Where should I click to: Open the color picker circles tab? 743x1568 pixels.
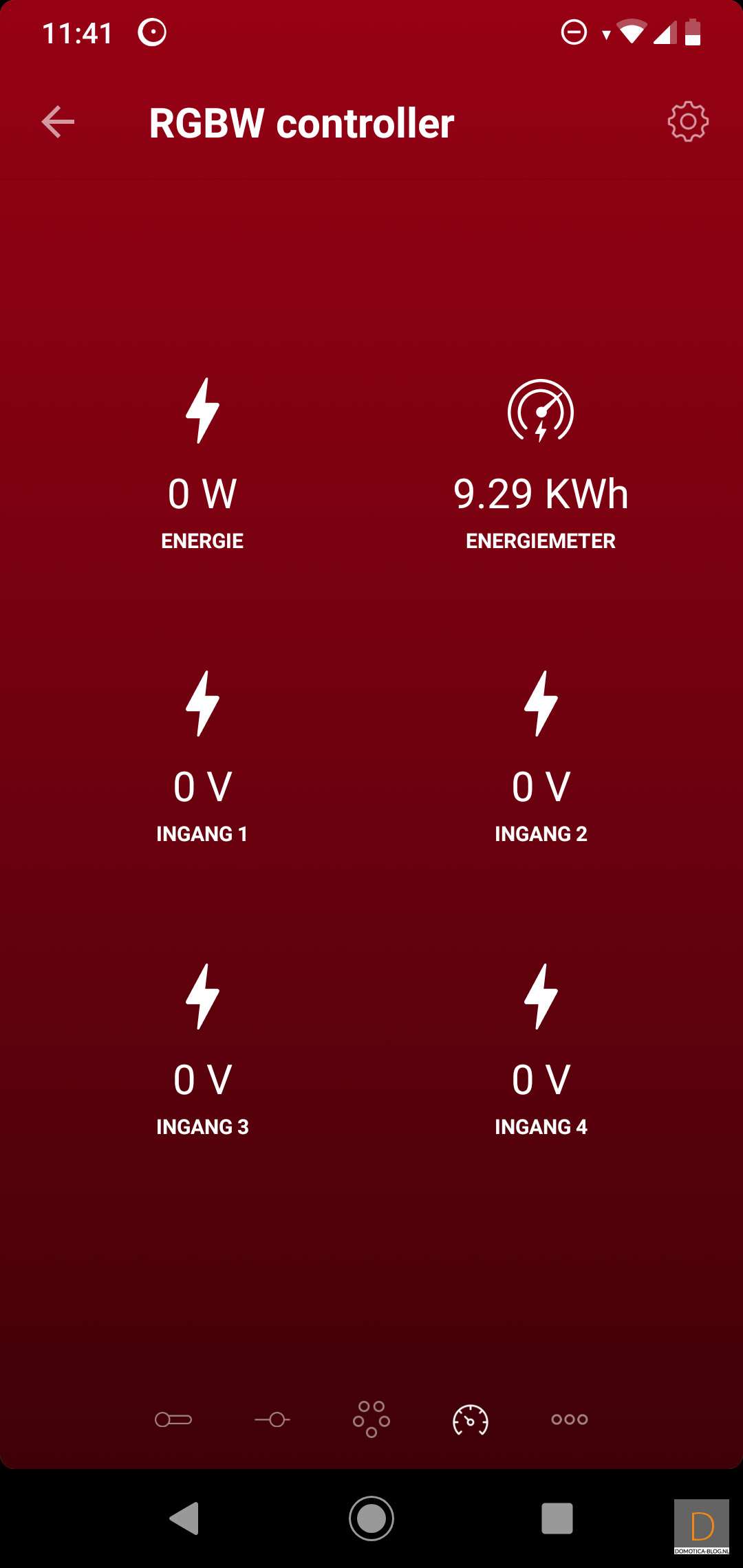(x=371, y=1419)
